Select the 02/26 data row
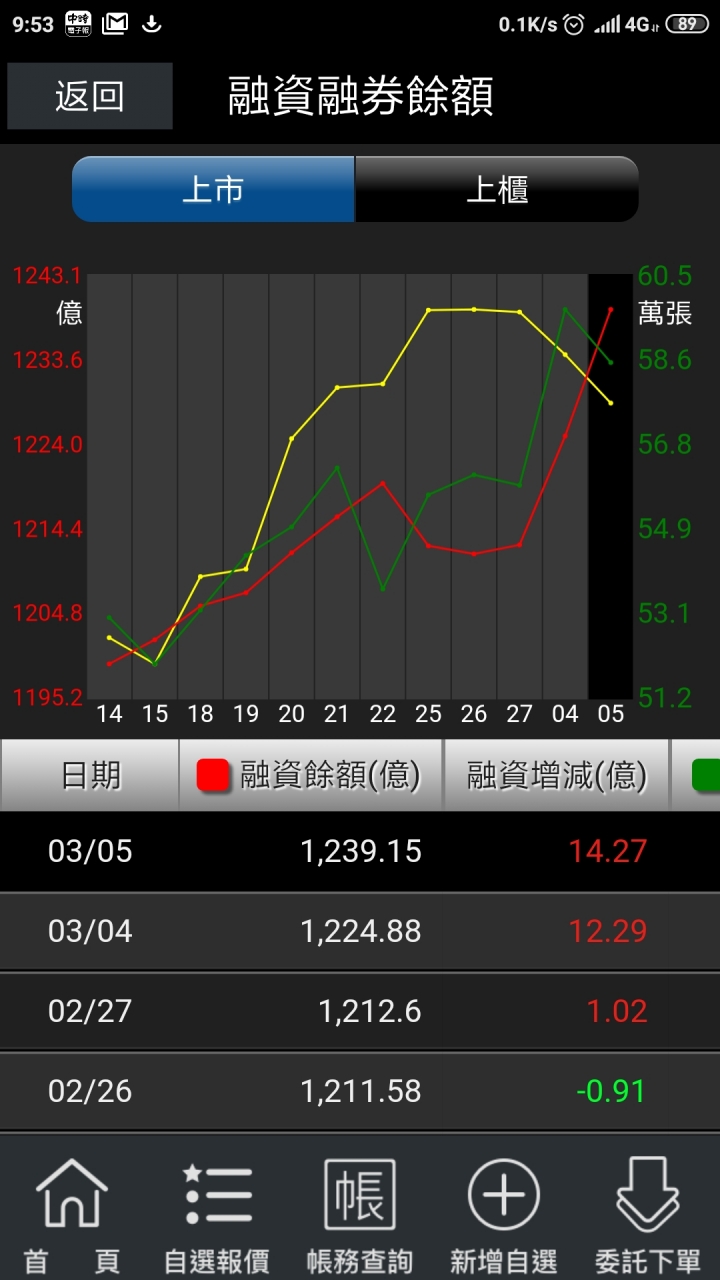This screenshot has height=1280, width=720. (x=360, y=1091)
